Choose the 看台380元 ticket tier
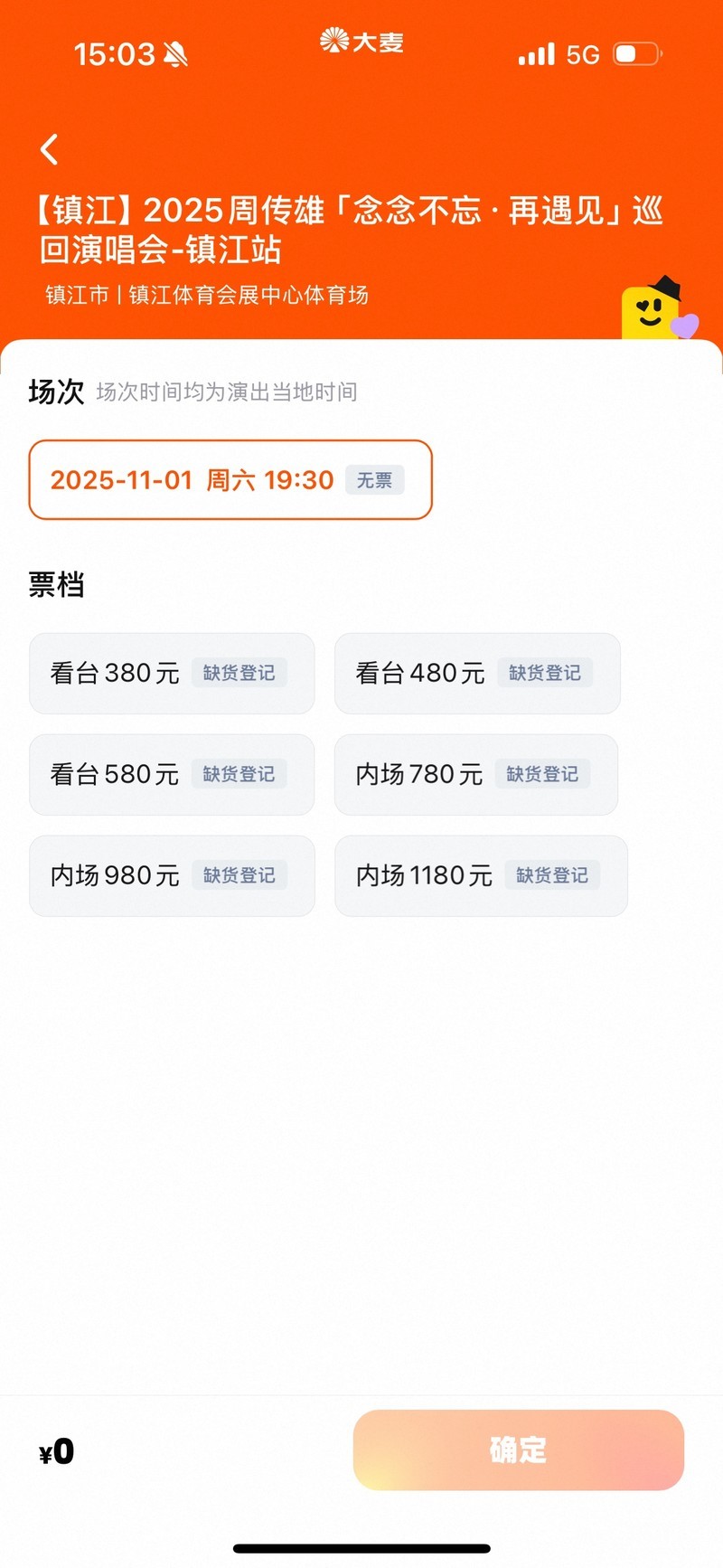The width and height of the screenshot is (723, 1568). [172, 674]
